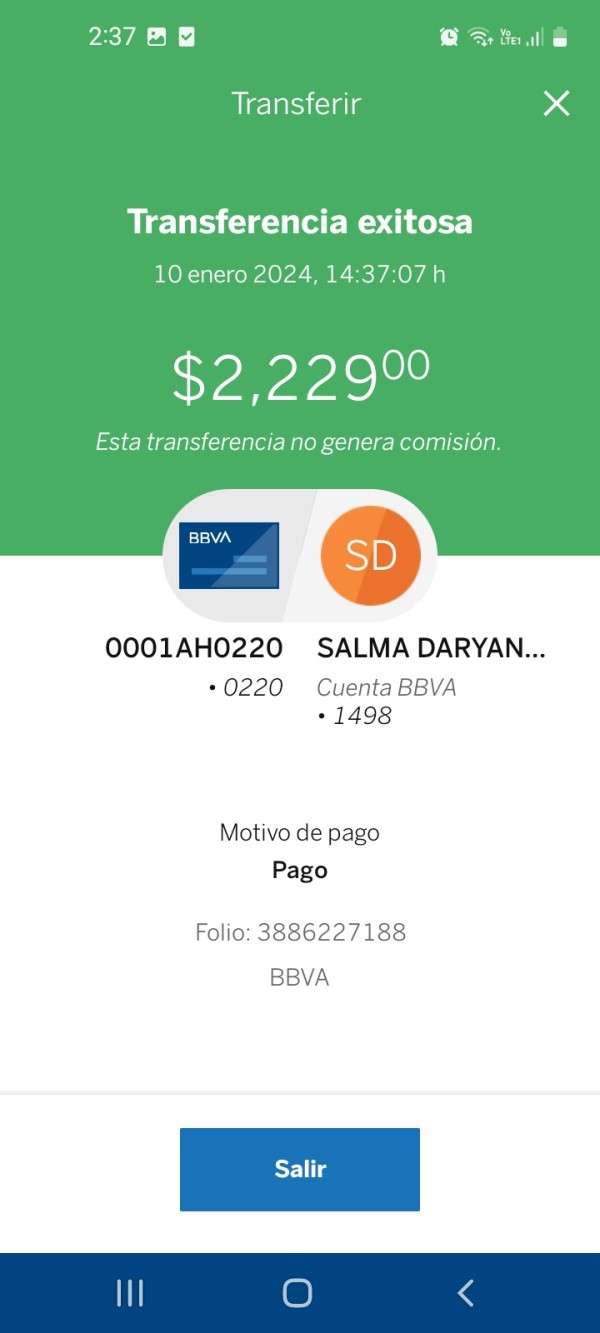This screenshot has width=600, height=1333.
Task: Close the transfer confirmation screen
Action: coord(556,104)
